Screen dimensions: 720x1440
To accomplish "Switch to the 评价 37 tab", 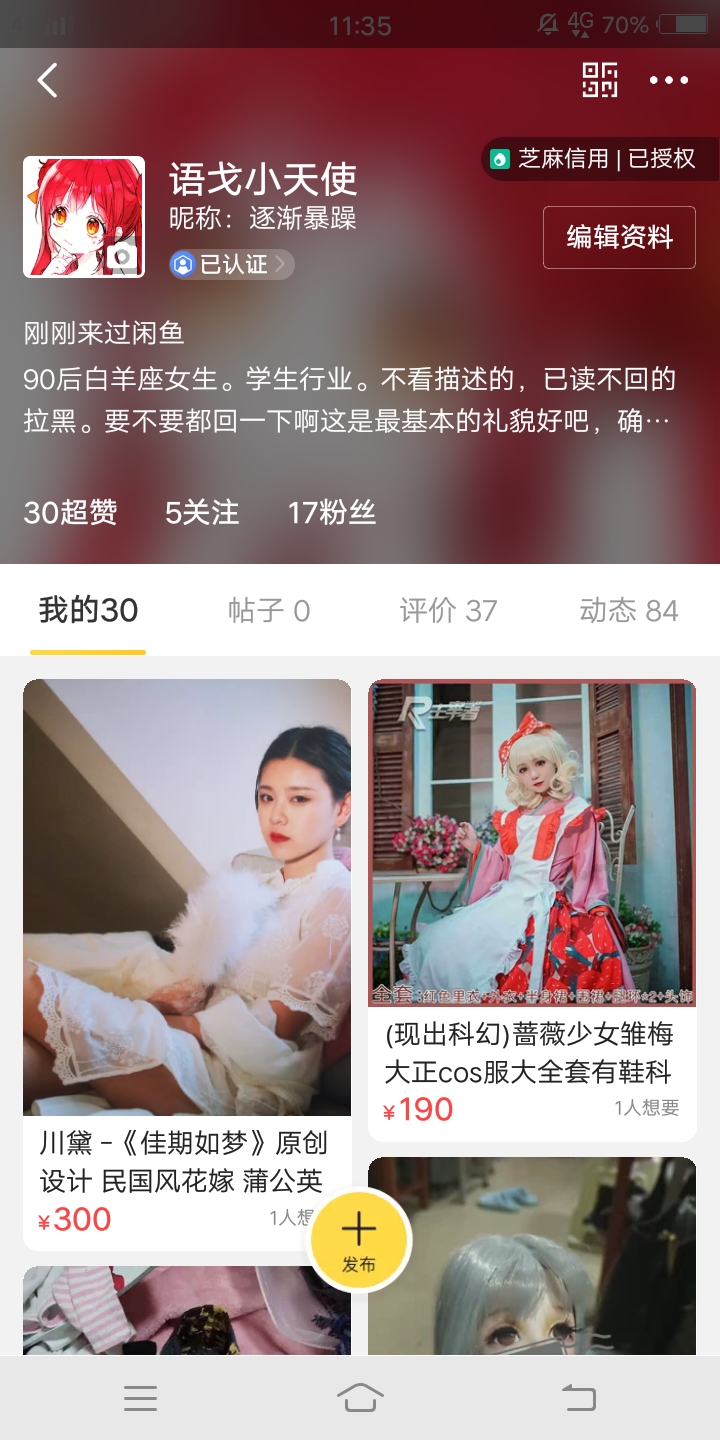I will click(448, 611).
